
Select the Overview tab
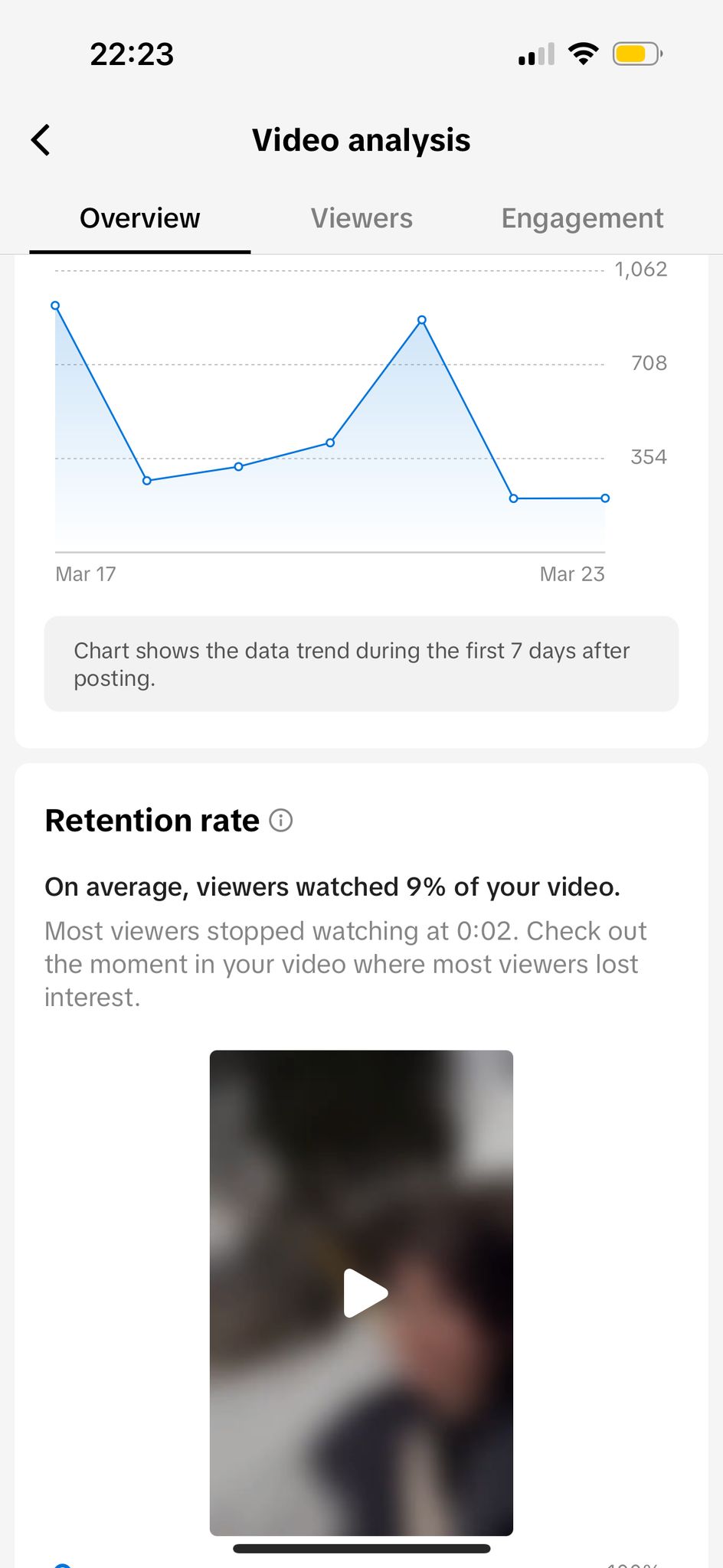tap(139, 219)
